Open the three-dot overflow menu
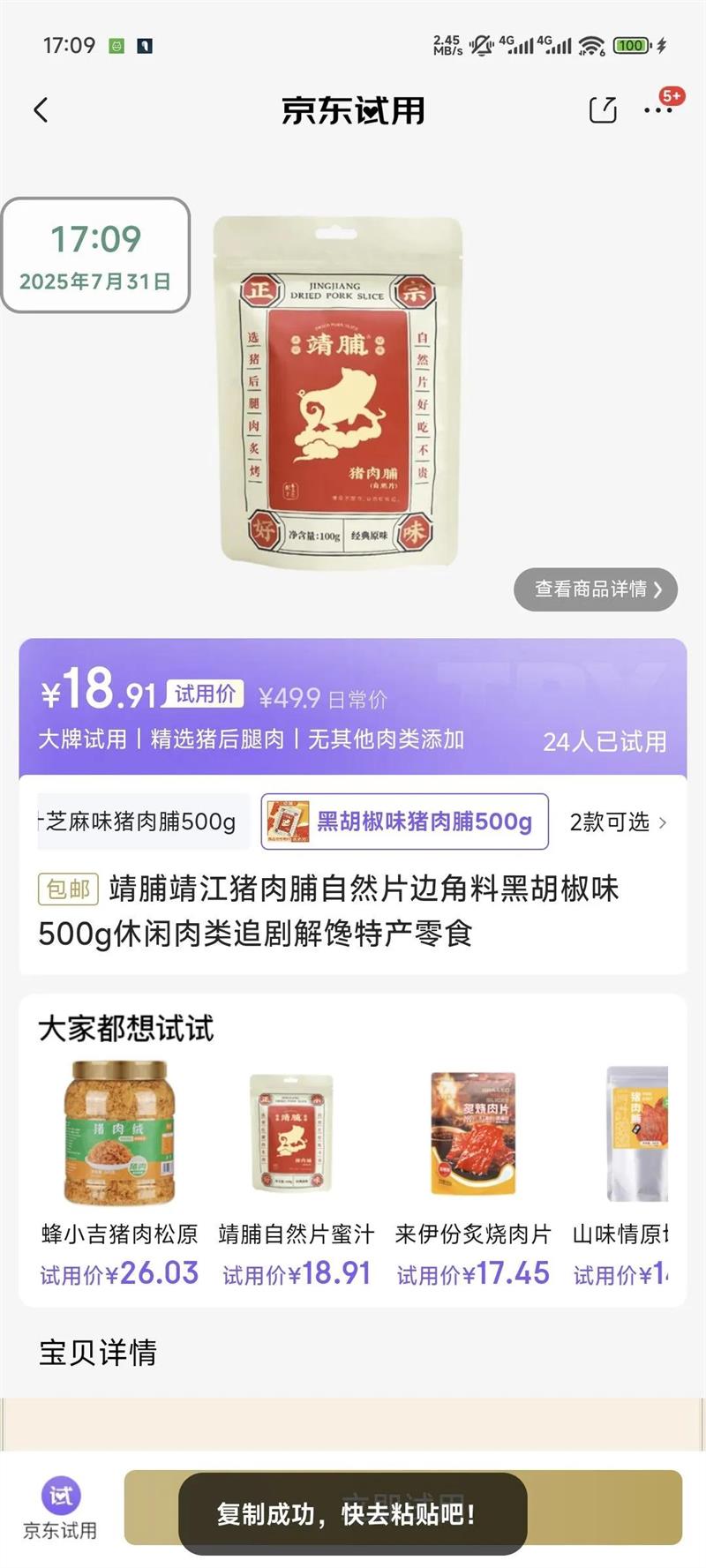The height and width of the screenshot is (1568, 706). tap(658, 110)
